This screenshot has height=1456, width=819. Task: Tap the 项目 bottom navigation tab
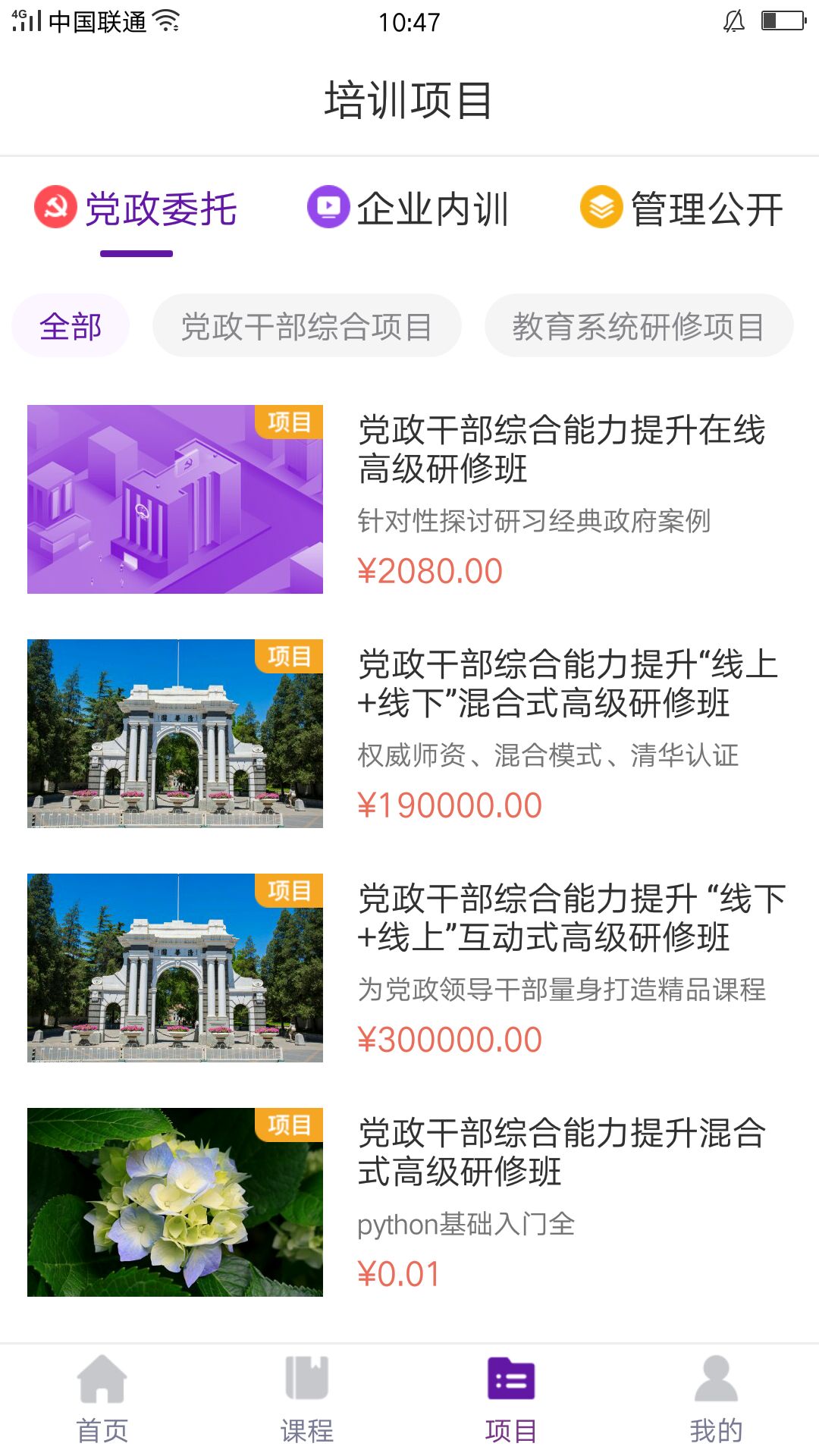[511, 1400]
